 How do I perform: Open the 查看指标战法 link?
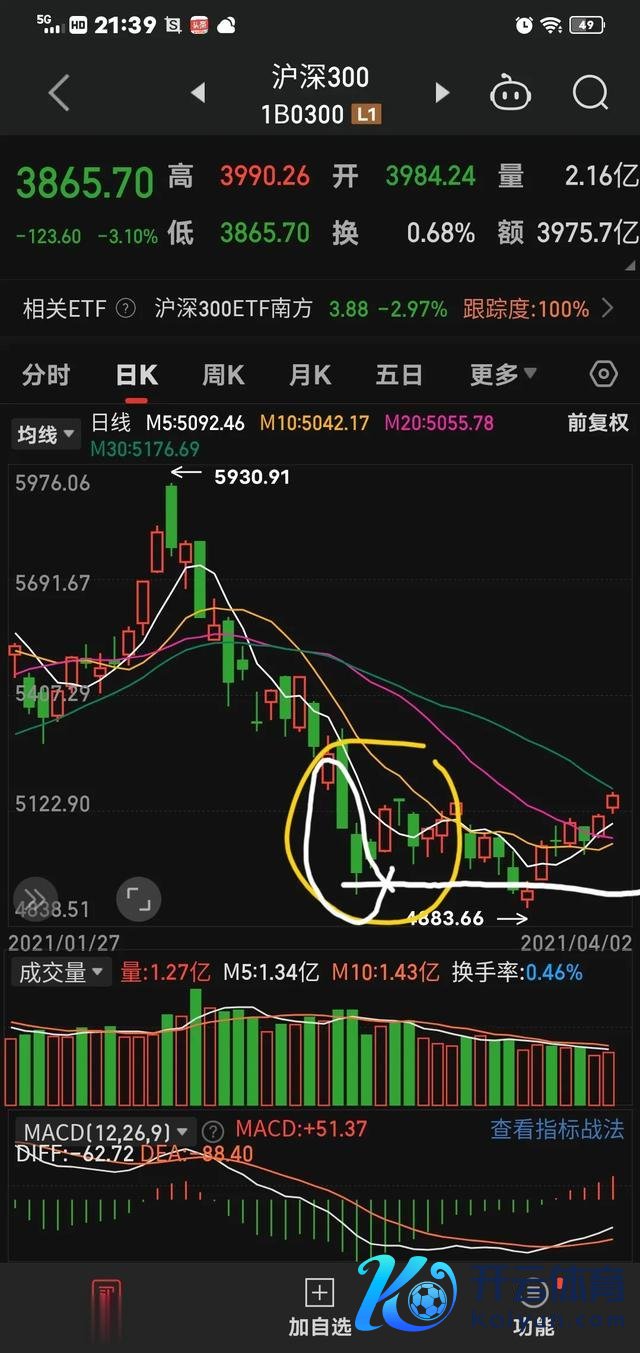click(x=557, y=1130)
